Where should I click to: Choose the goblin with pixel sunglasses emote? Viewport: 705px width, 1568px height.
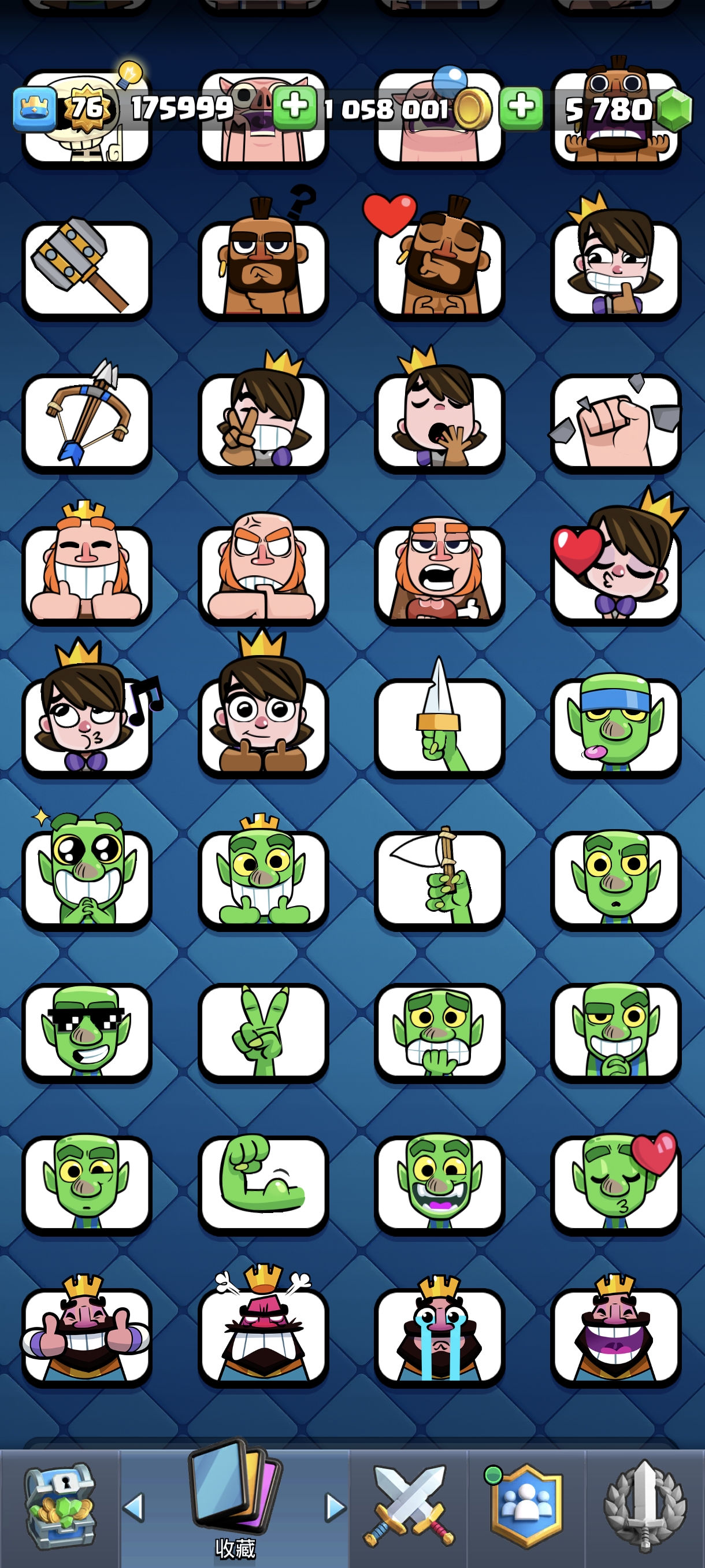click(87, 1031)
